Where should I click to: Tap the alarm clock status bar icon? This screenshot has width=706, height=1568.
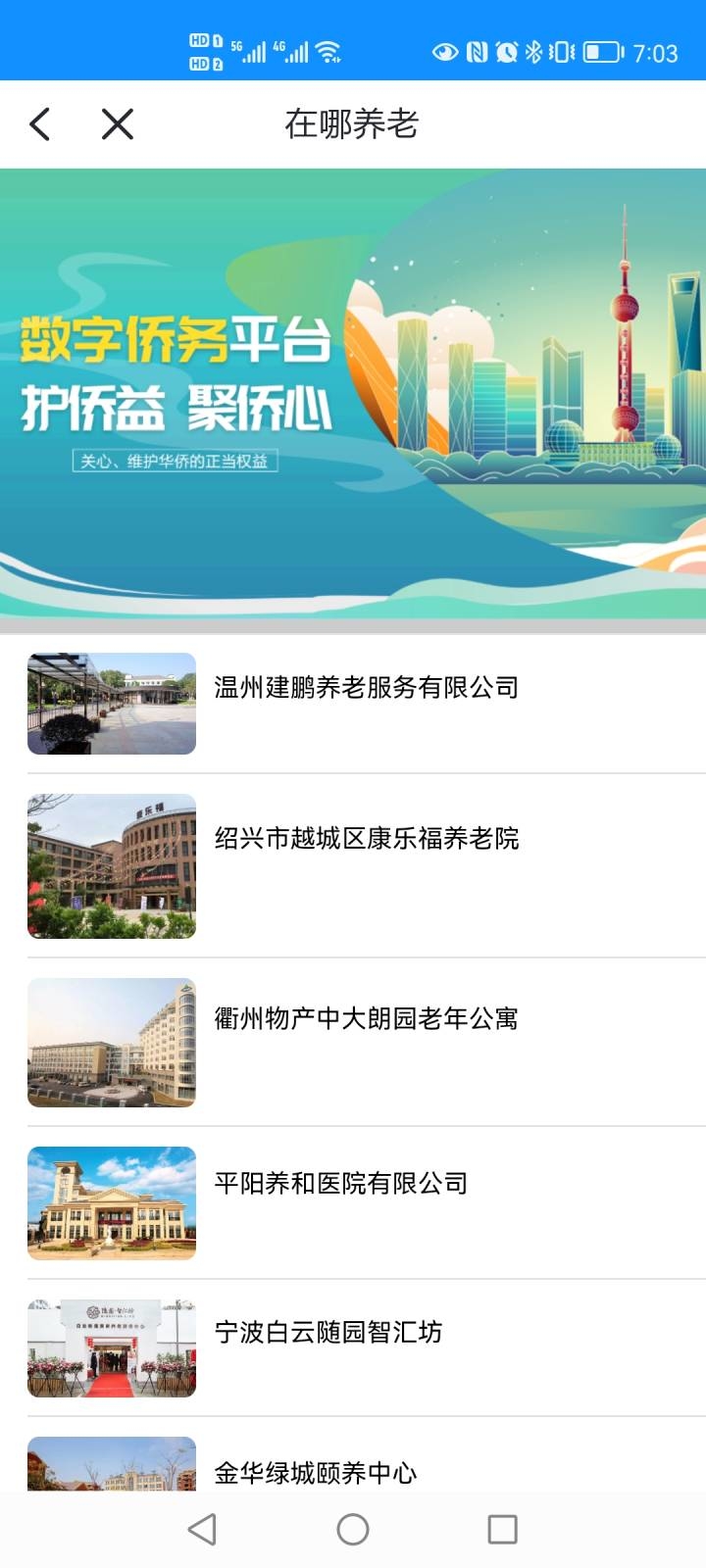coord(509,47)
